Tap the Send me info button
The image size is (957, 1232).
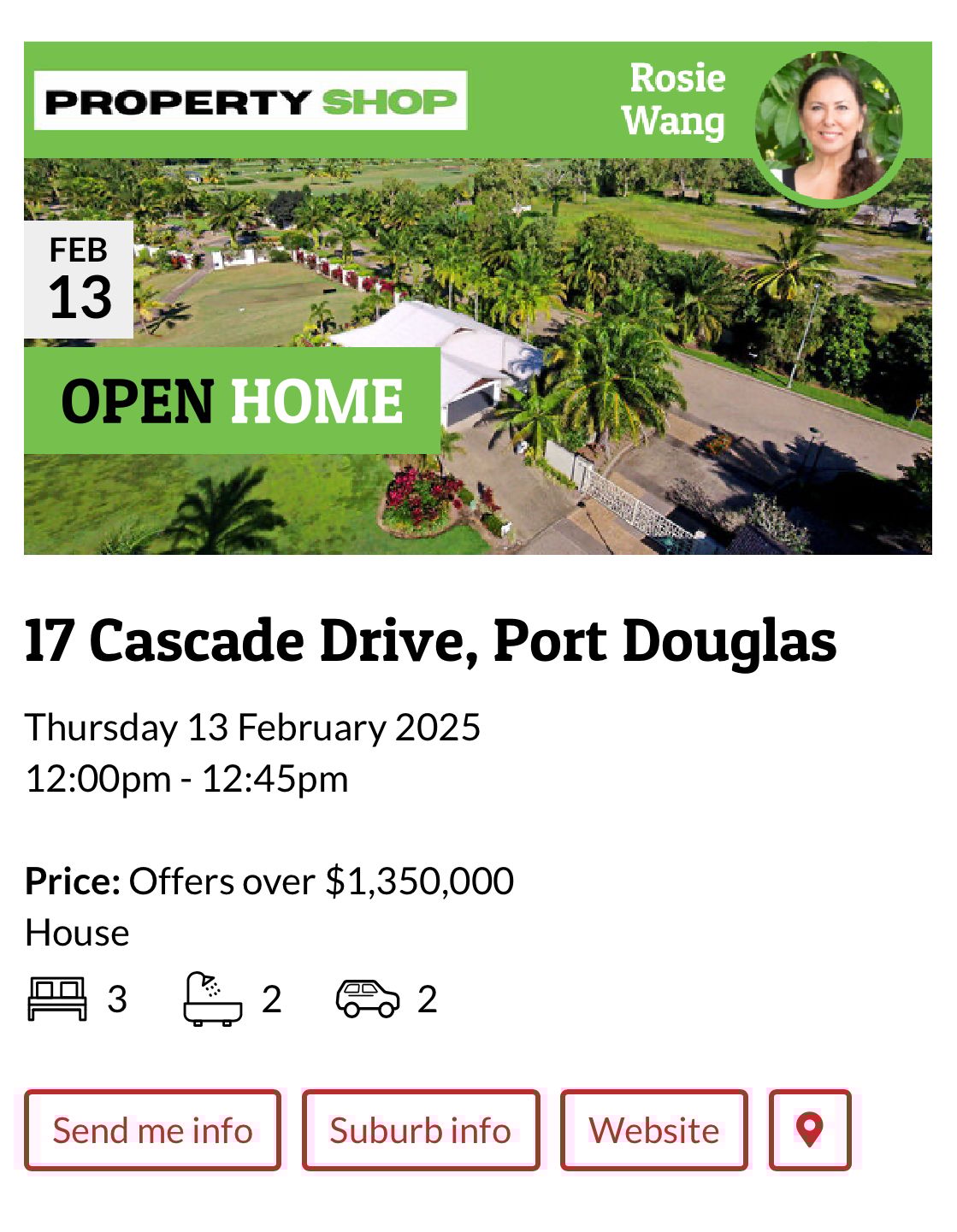point(152,1129)
